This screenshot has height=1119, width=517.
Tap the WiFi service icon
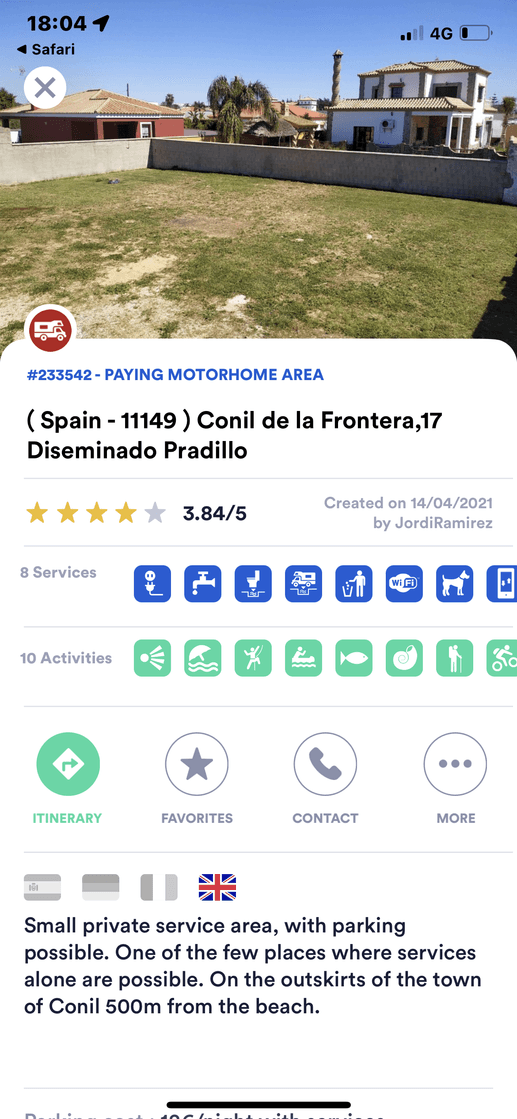point(404,584)
